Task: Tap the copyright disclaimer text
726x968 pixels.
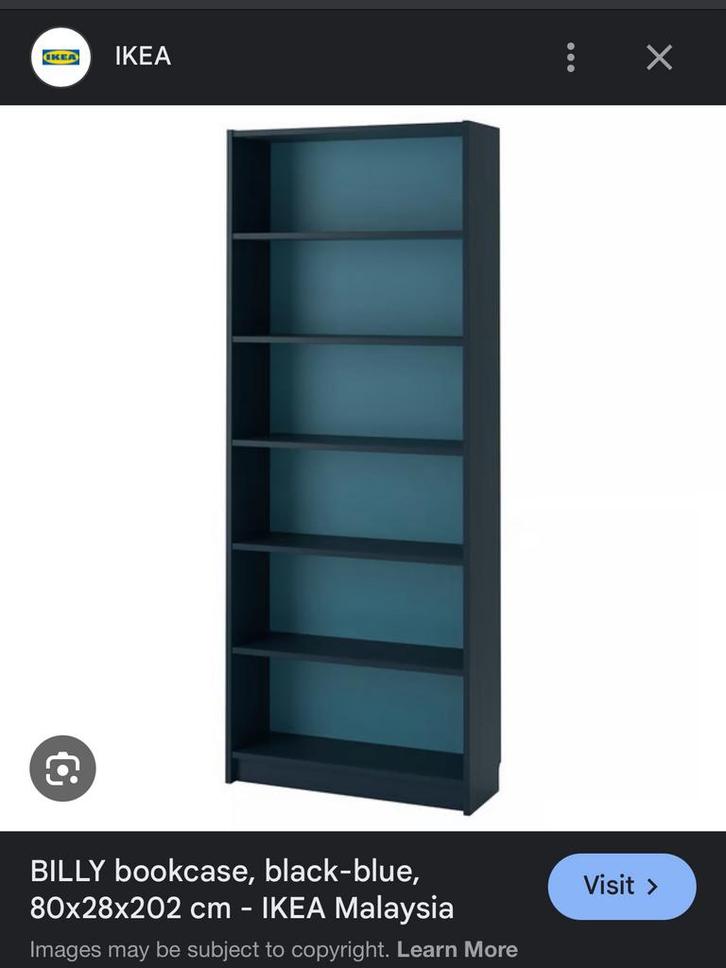Action: (207, 949)
